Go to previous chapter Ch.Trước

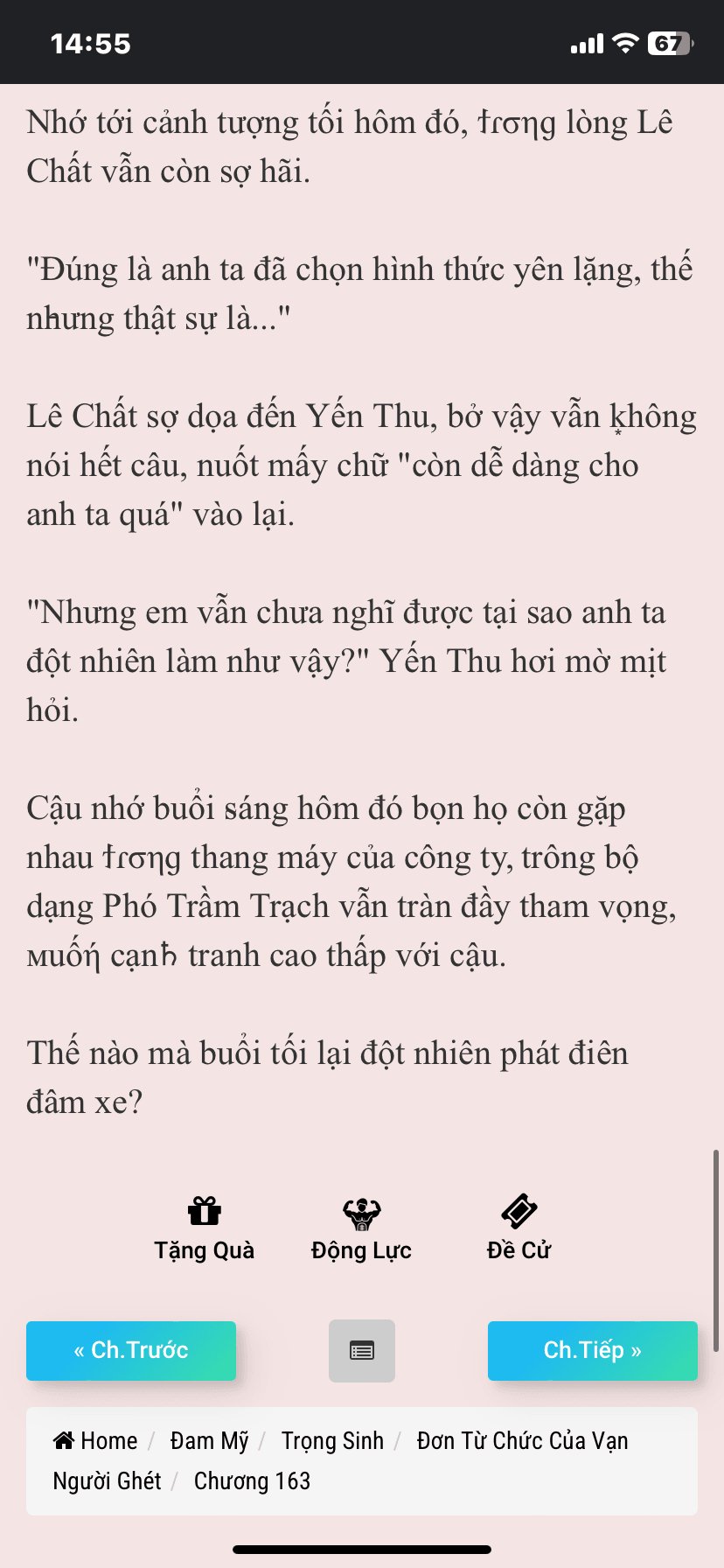[x=131, y=1350]
